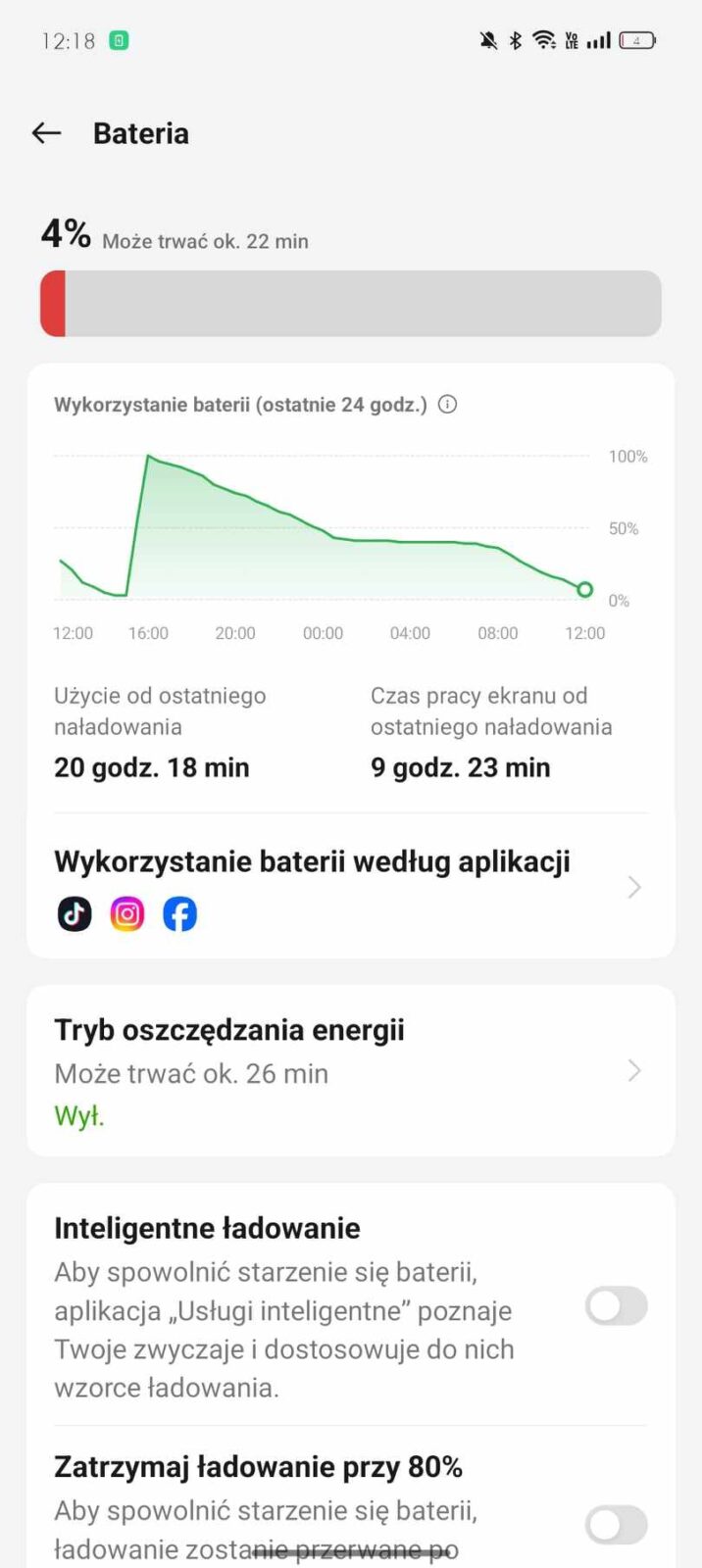Open Wykorzystanie baterii według aplikacji
702x1568 pixels.
[350, 886]
